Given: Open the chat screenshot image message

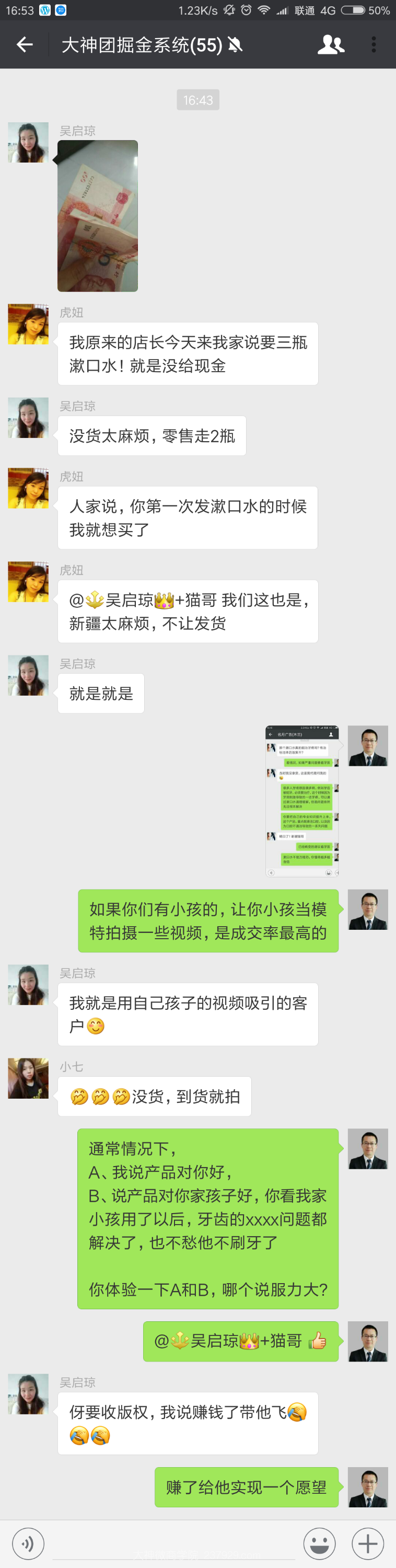Looking at the screenshot, I should [x=302, y=800].
